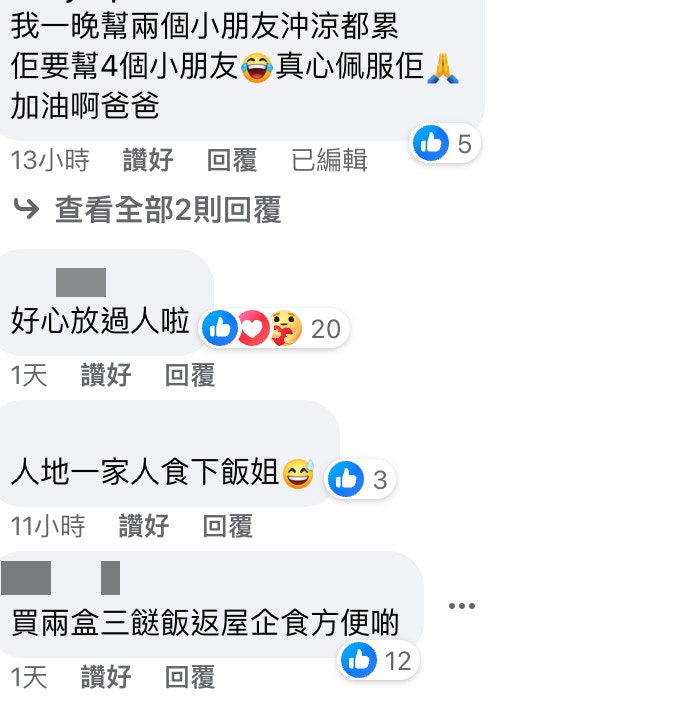The width and height of the screenshot is (676, 704).
Task: View the 12 likes on 買兩盒三餸飯 comment
Action: click(377, 660)
